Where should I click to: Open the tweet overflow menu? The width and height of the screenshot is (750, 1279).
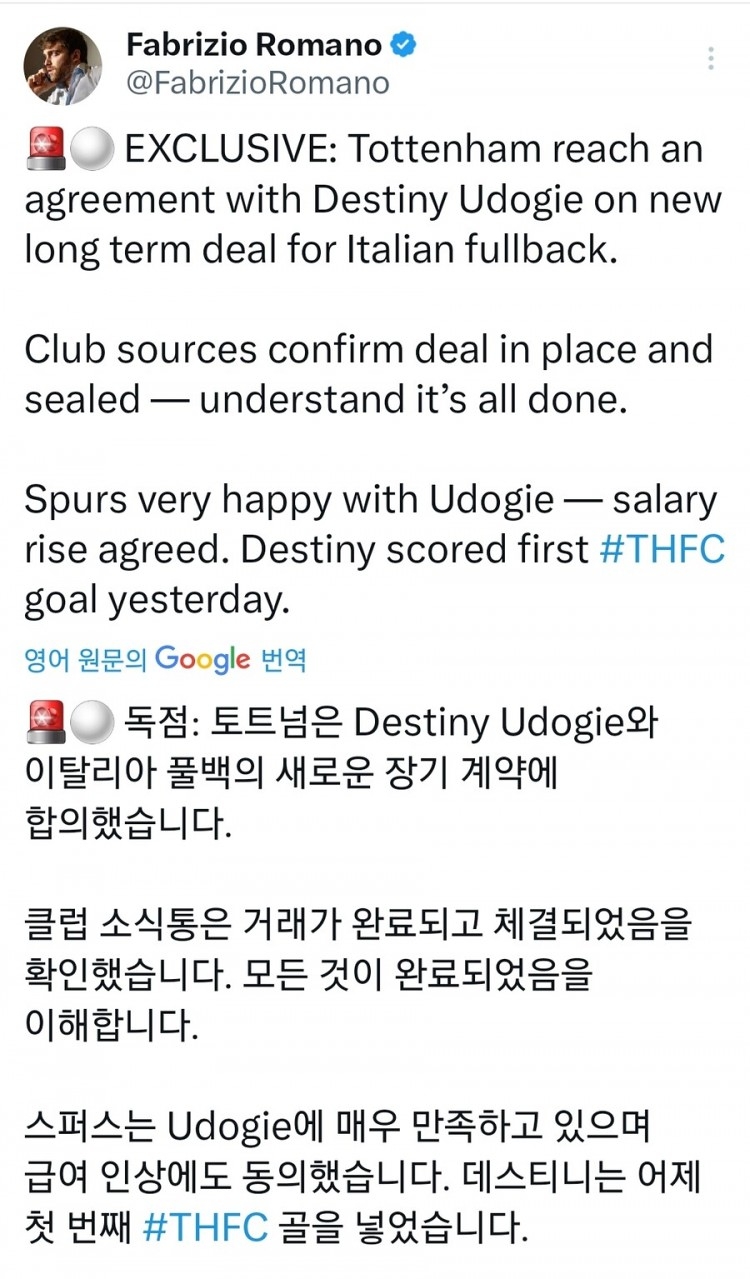pos(711,58)
